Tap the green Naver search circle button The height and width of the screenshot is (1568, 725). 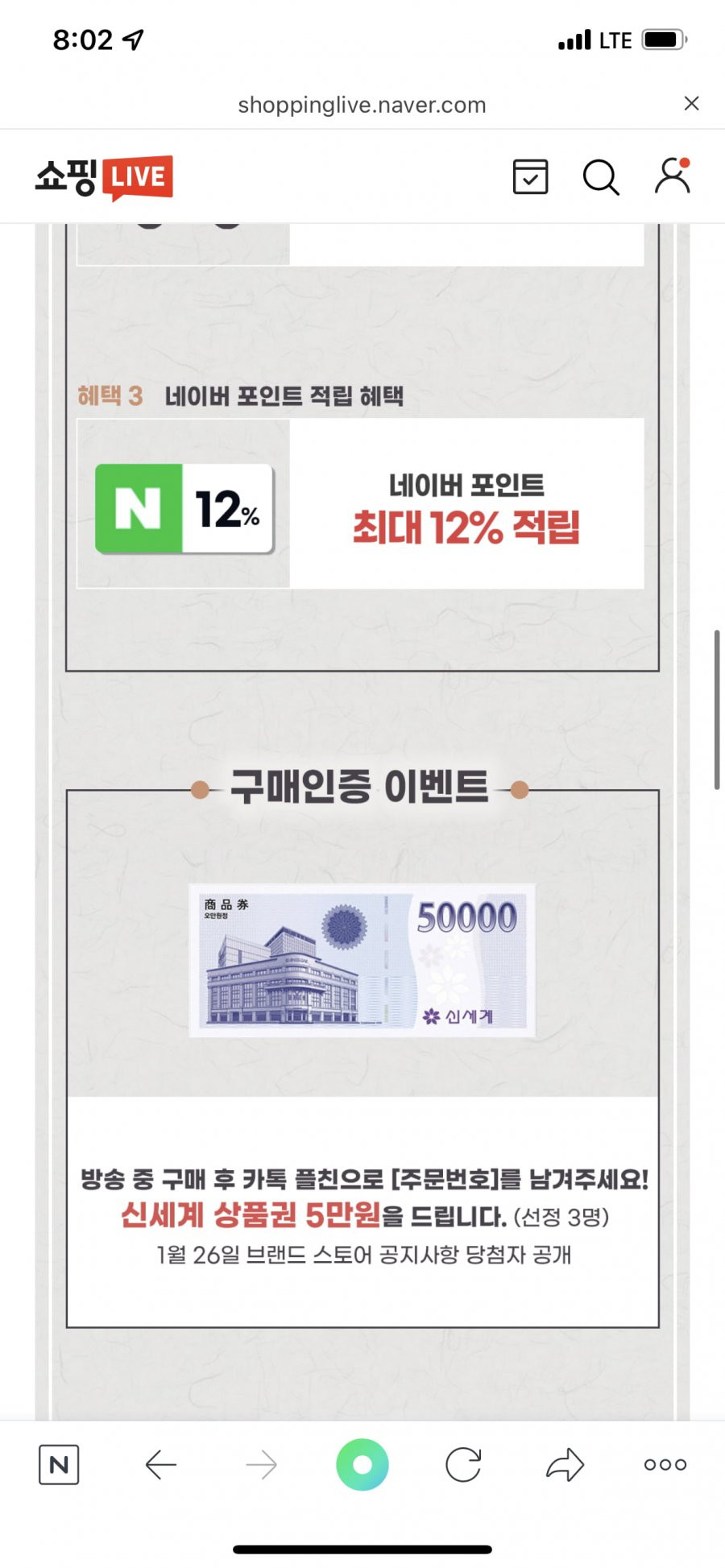[x=362, y=1464]
